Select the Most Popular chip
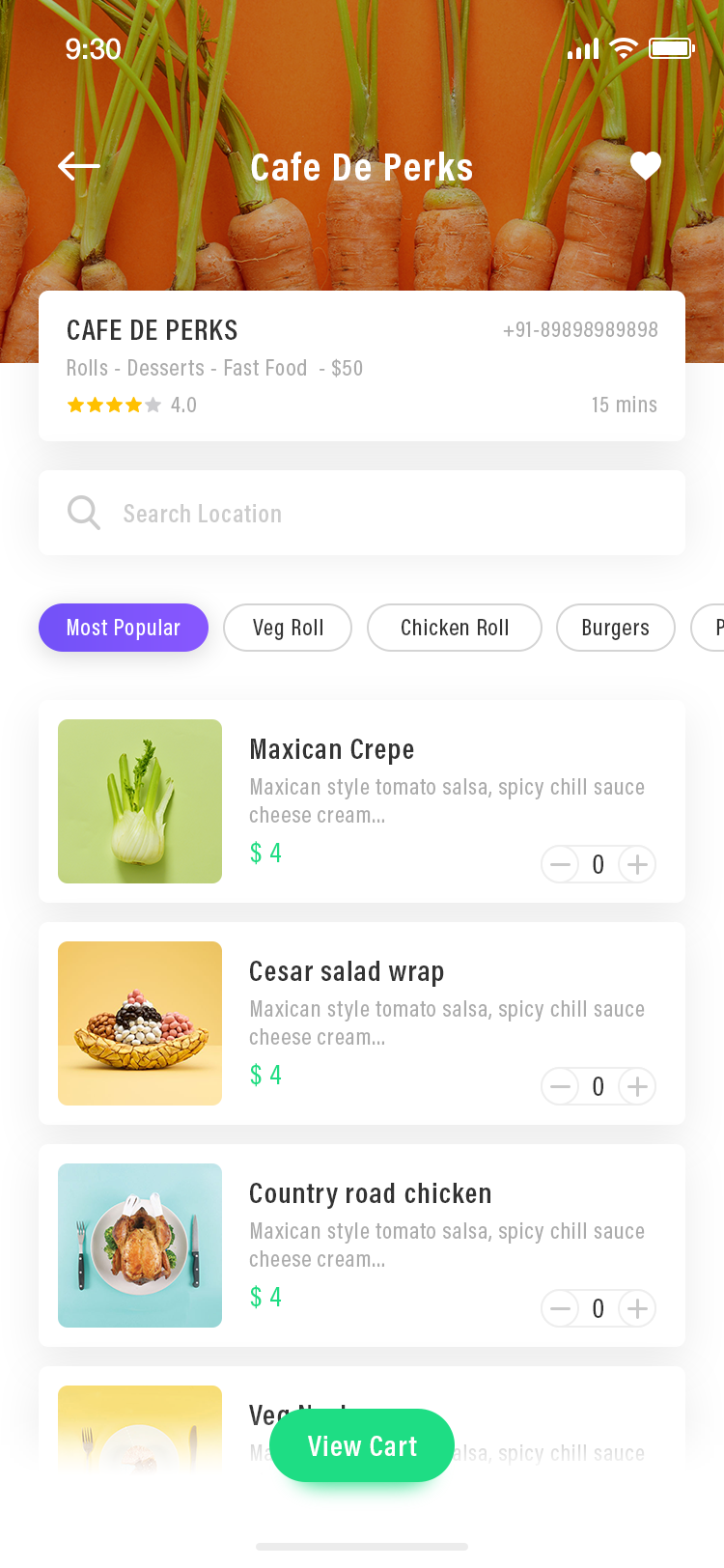This screenshot has width=724, height=1568. coord(124,628)
